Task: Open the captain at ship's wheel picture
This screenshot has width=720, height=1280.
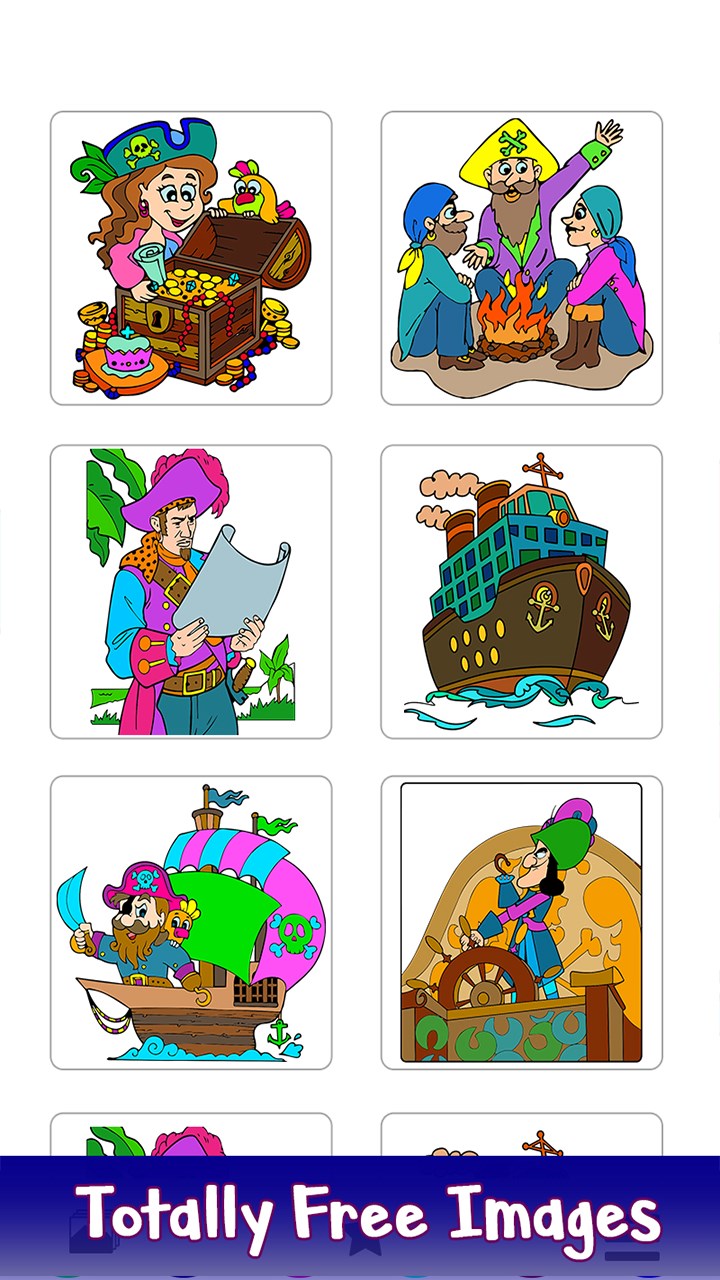Action: tap(521, 922)
